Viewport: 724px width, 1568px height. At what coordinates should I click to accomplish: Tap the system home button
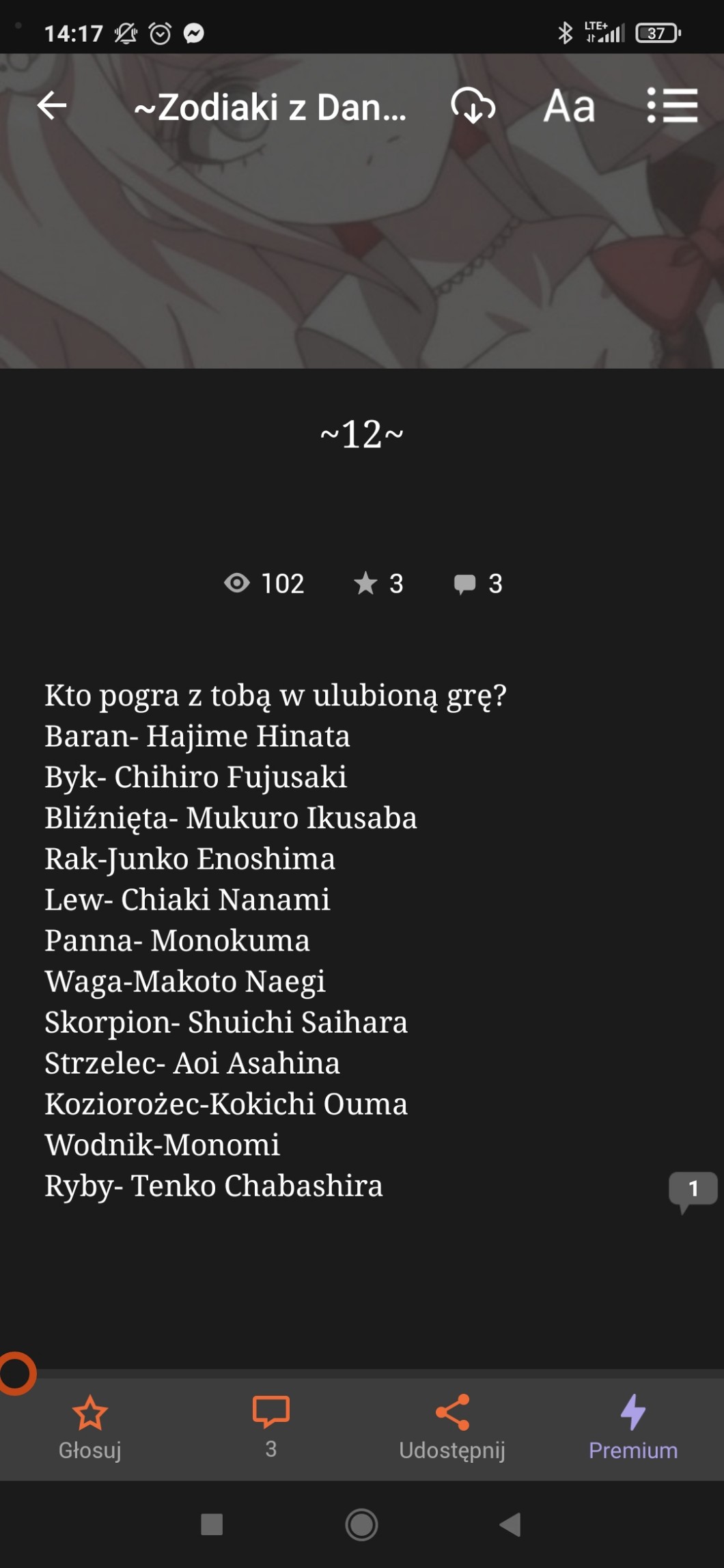(361, 1524)
